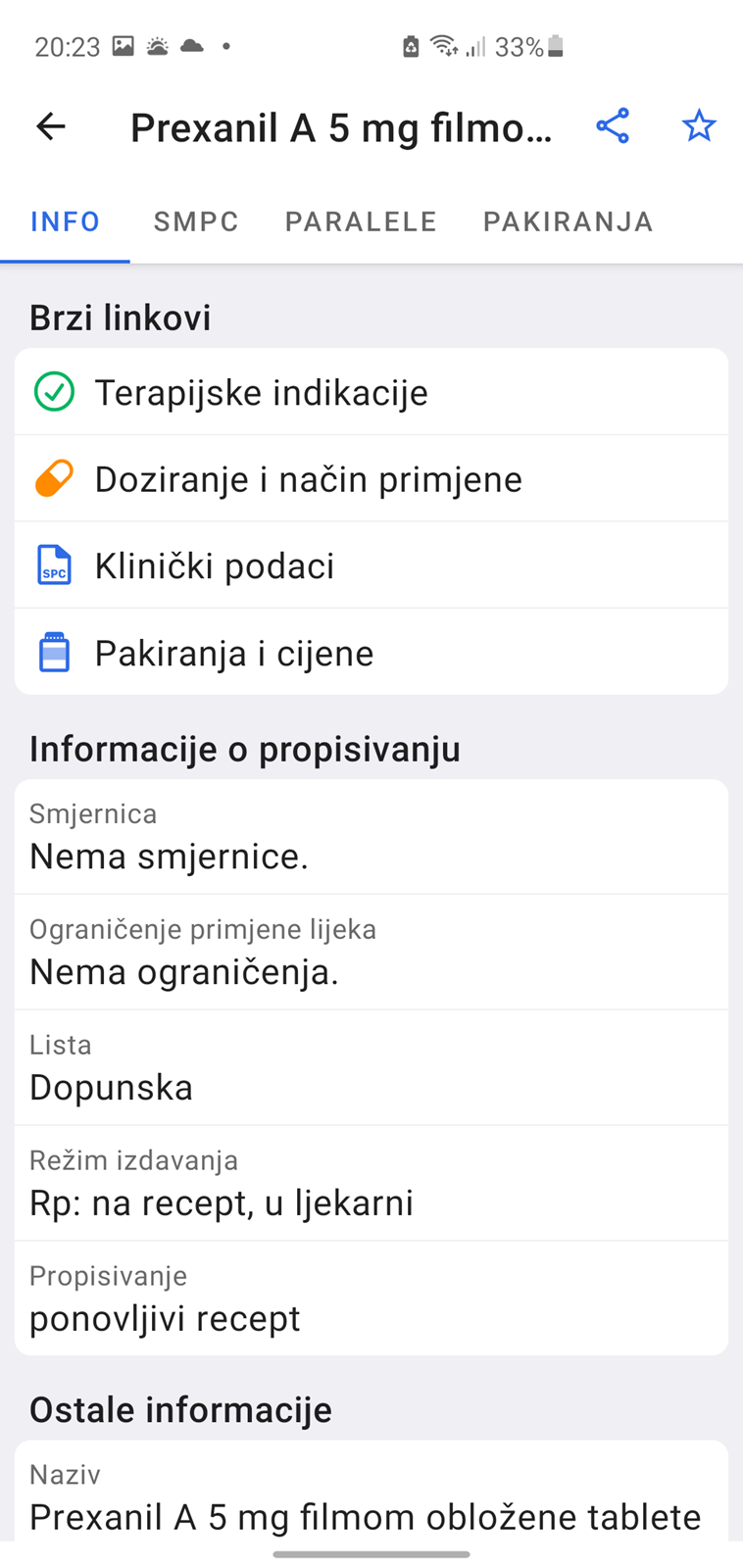Go back using the arrow icon
The width and height of the screenshot is (743, 1568).
51,126
